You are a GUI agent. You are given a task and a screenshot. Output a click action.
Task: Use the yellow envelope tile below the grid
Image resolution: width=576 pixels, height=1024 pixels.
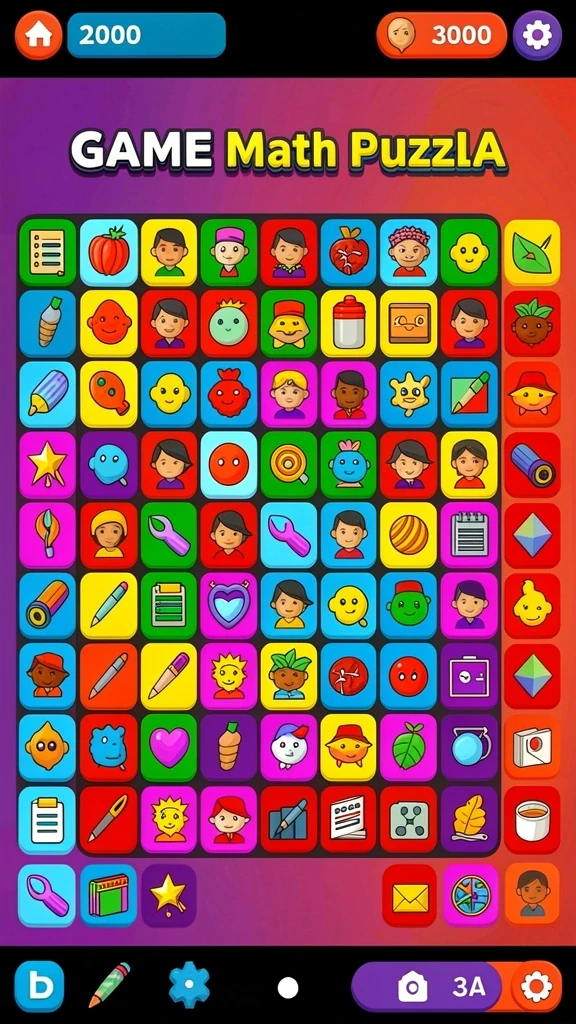(x=409, y=897)
